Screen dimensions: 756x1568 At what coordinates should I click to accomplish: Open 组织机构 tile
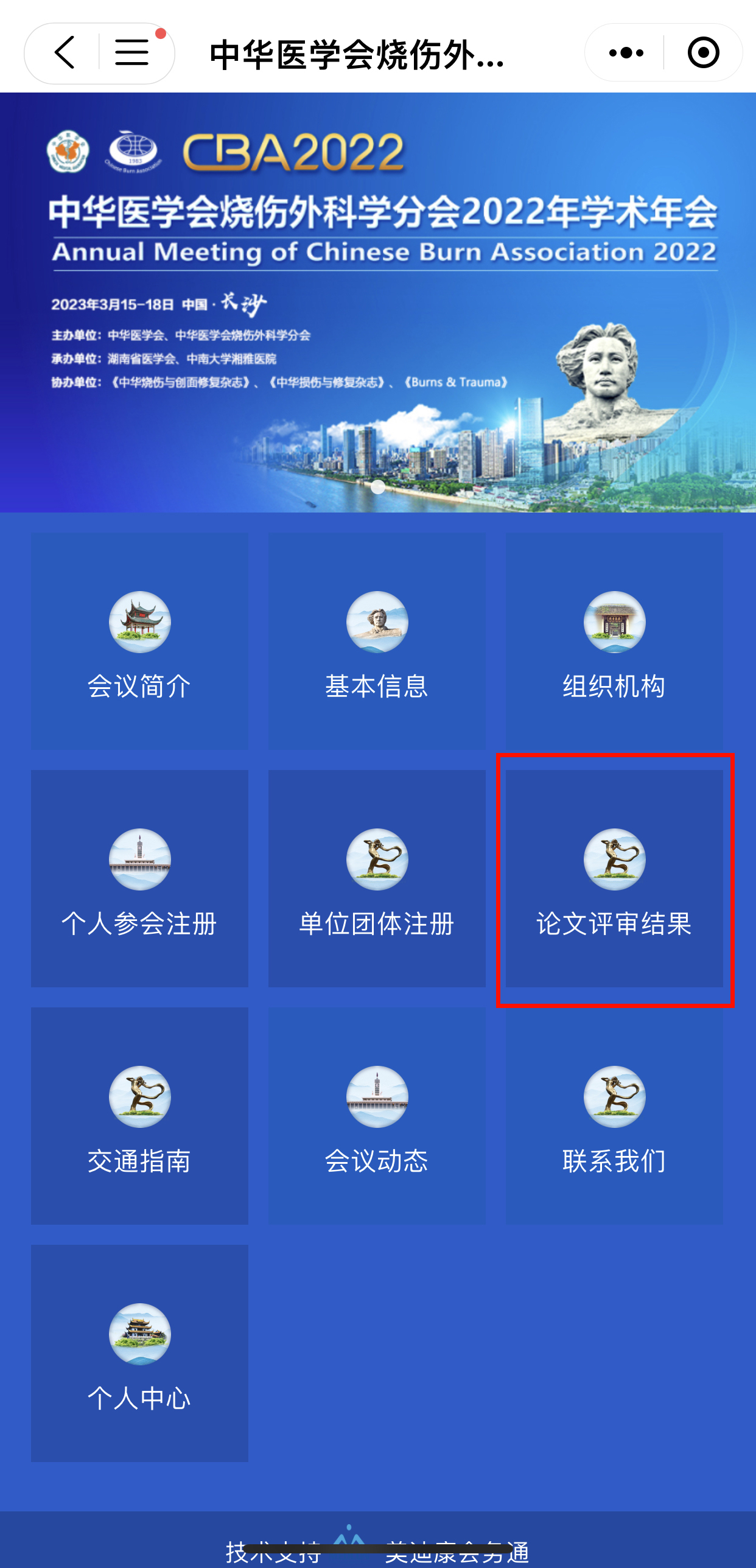[x=614, y=641]
